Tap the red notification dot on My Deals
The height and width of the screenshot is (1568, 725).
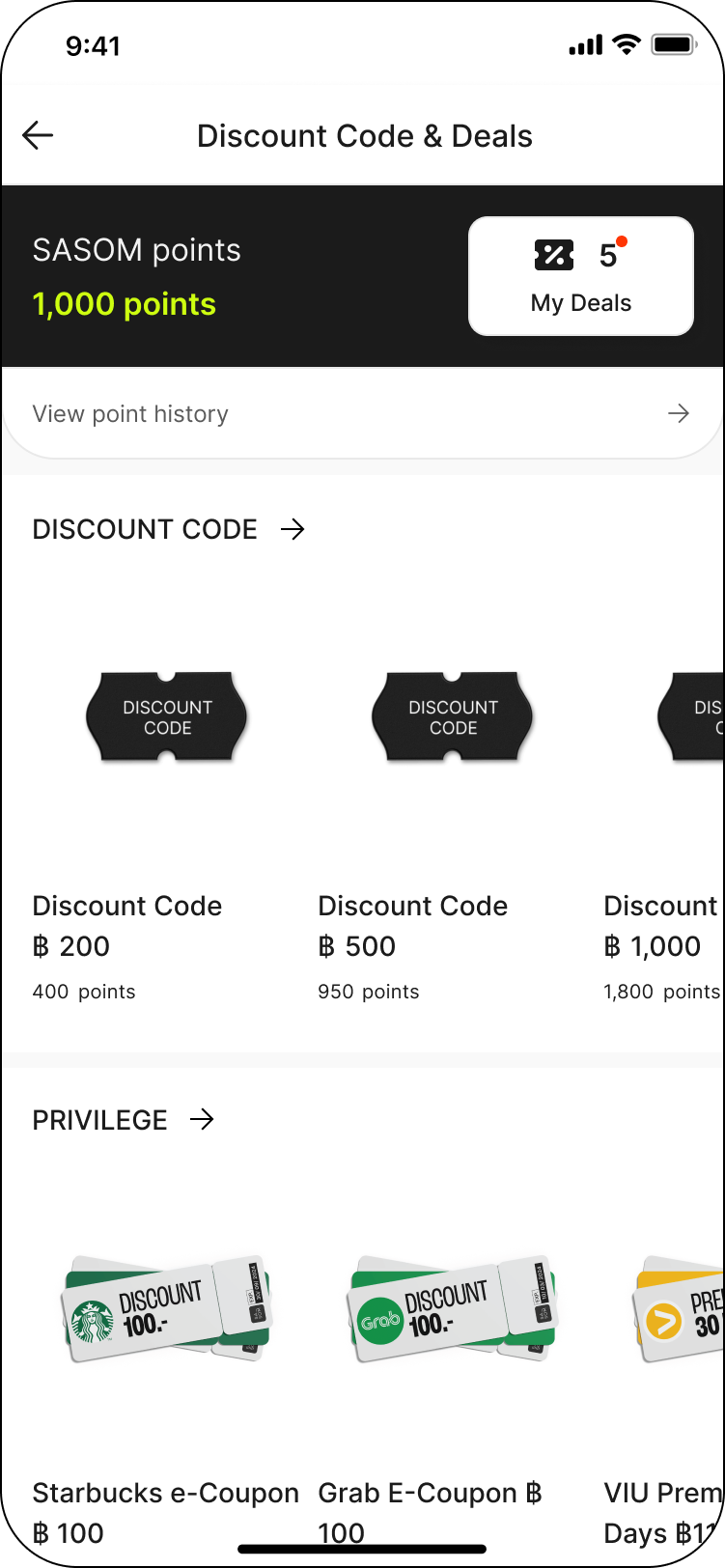pos(623,240)
